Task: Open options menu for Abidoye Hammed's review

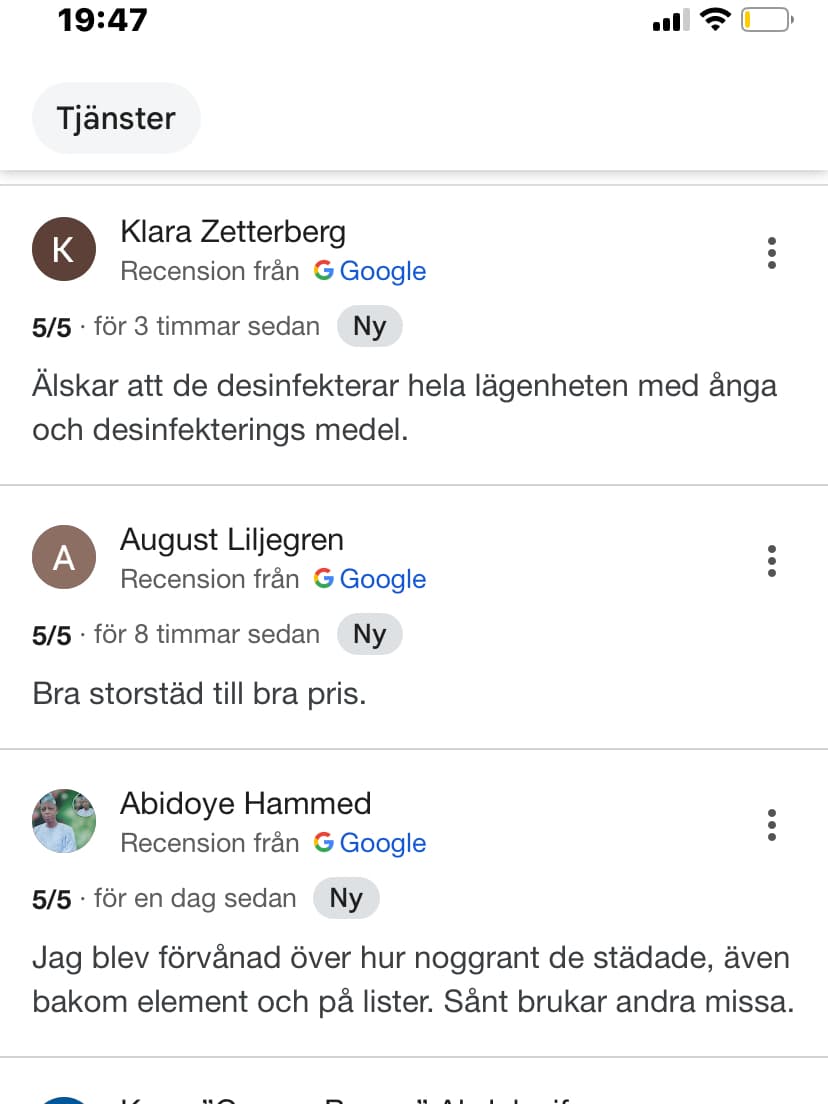Action: [x=771, y=825]
